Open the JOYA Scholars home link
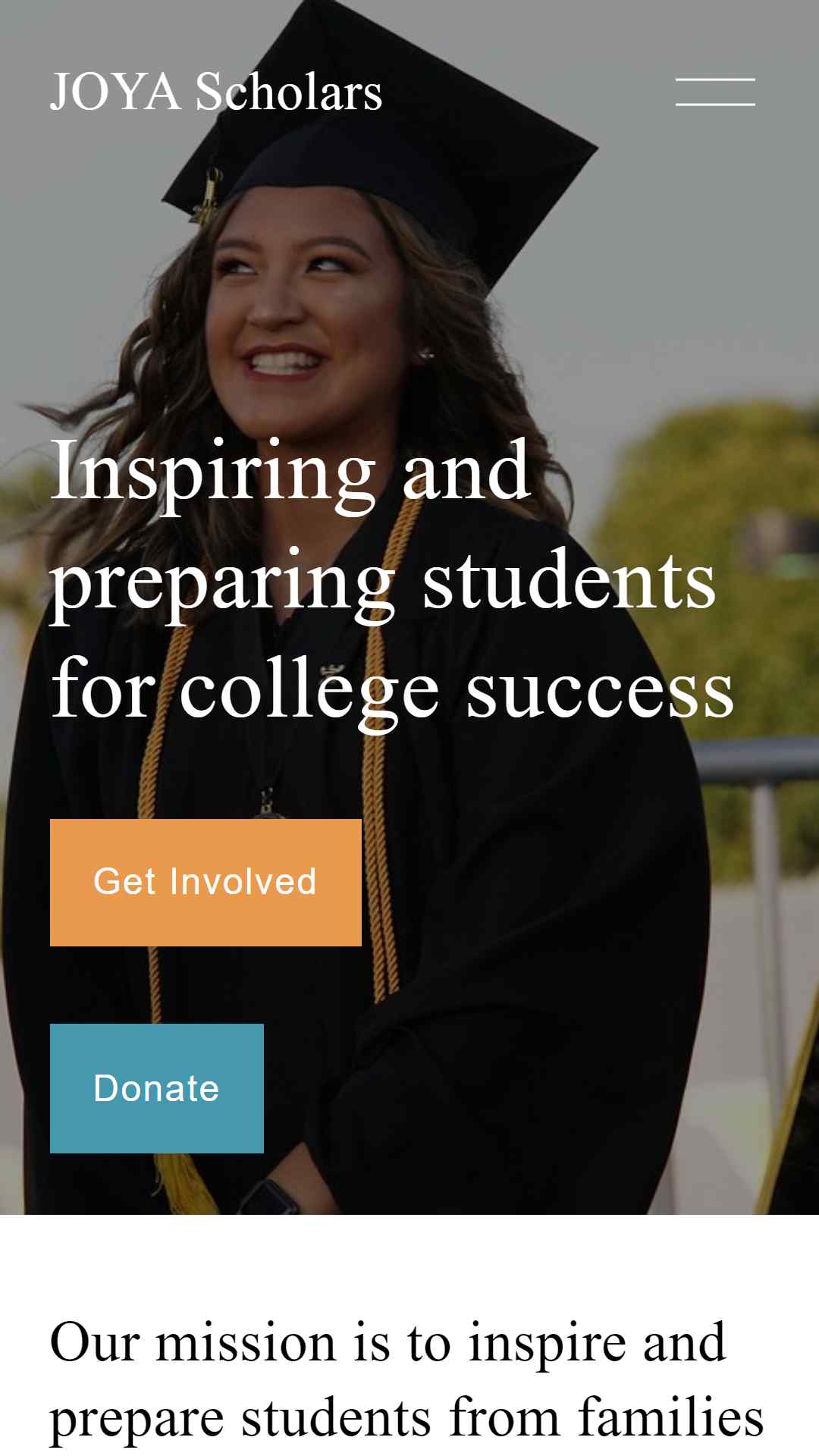The image size is (819, 1456). click(x=216, y=92)
